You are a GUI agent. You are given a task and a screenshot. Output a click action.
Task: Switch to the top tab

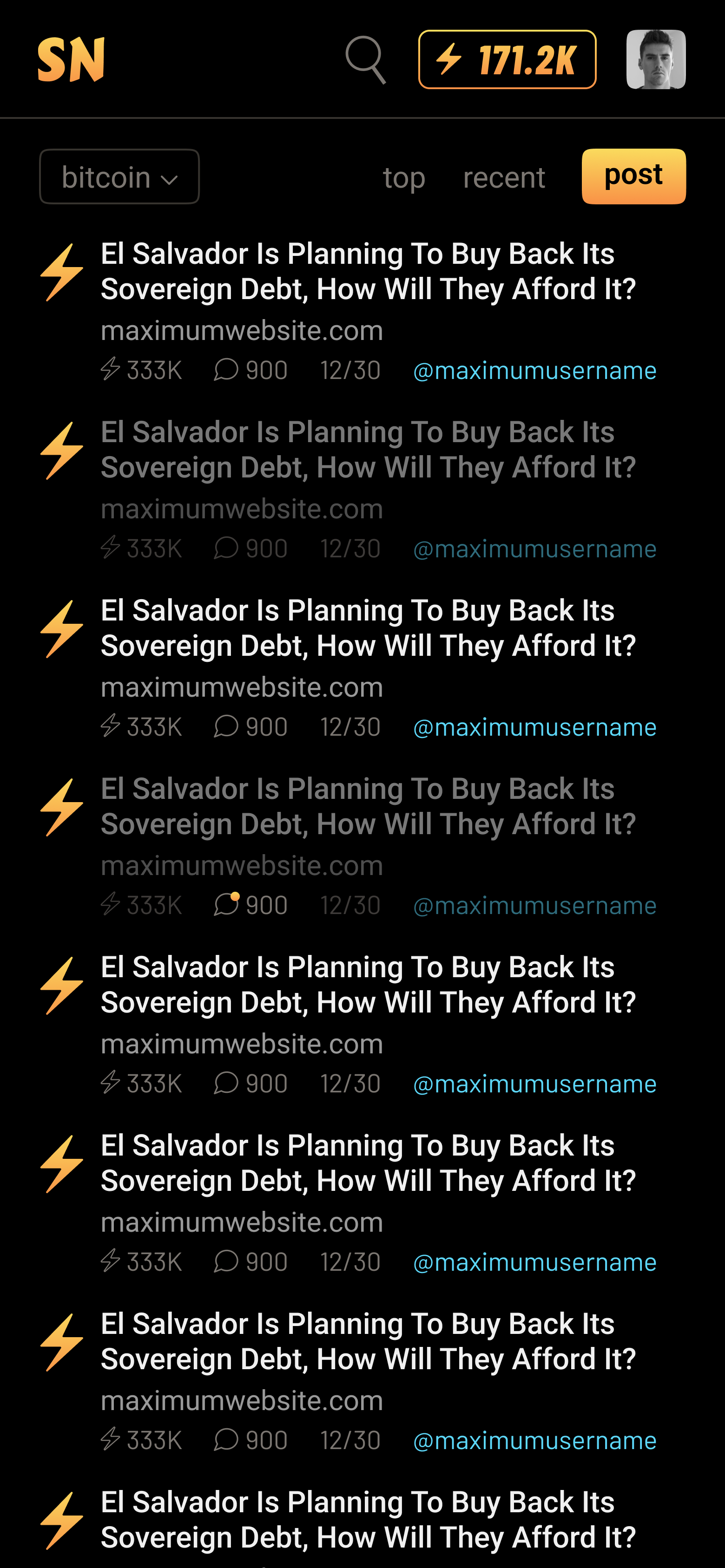[x=404, y=178]
